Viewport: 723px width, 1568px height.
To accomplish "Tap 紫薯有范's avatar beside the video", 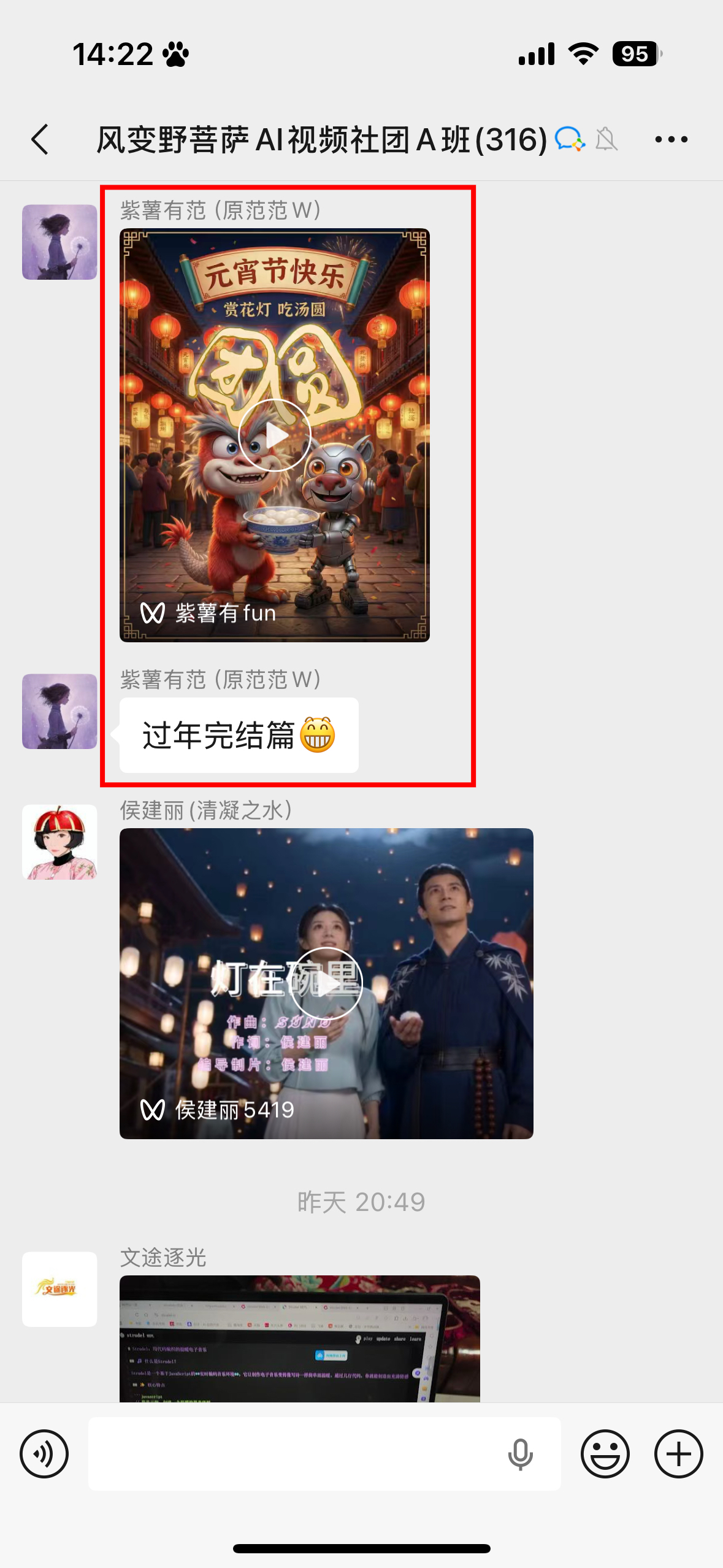I will (59, 242).
